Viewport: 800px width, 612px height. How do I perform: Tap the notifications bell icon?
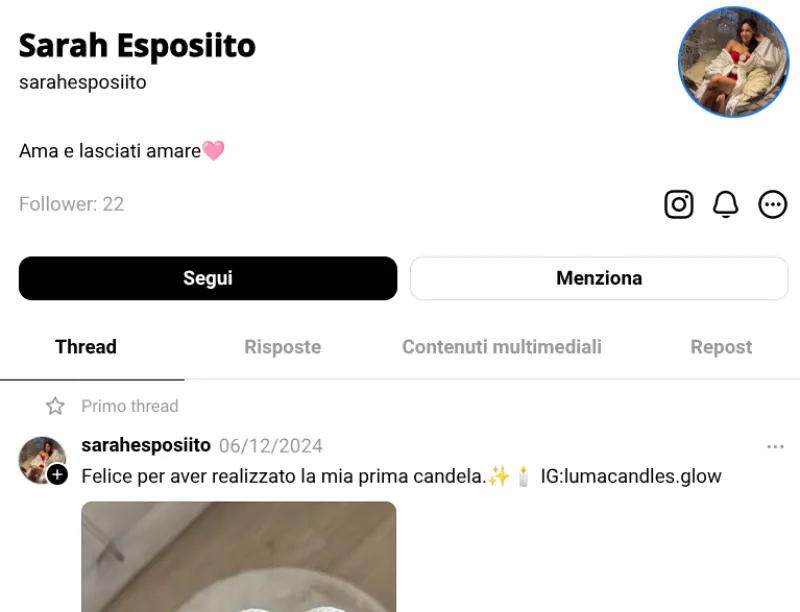click(725, 204)
